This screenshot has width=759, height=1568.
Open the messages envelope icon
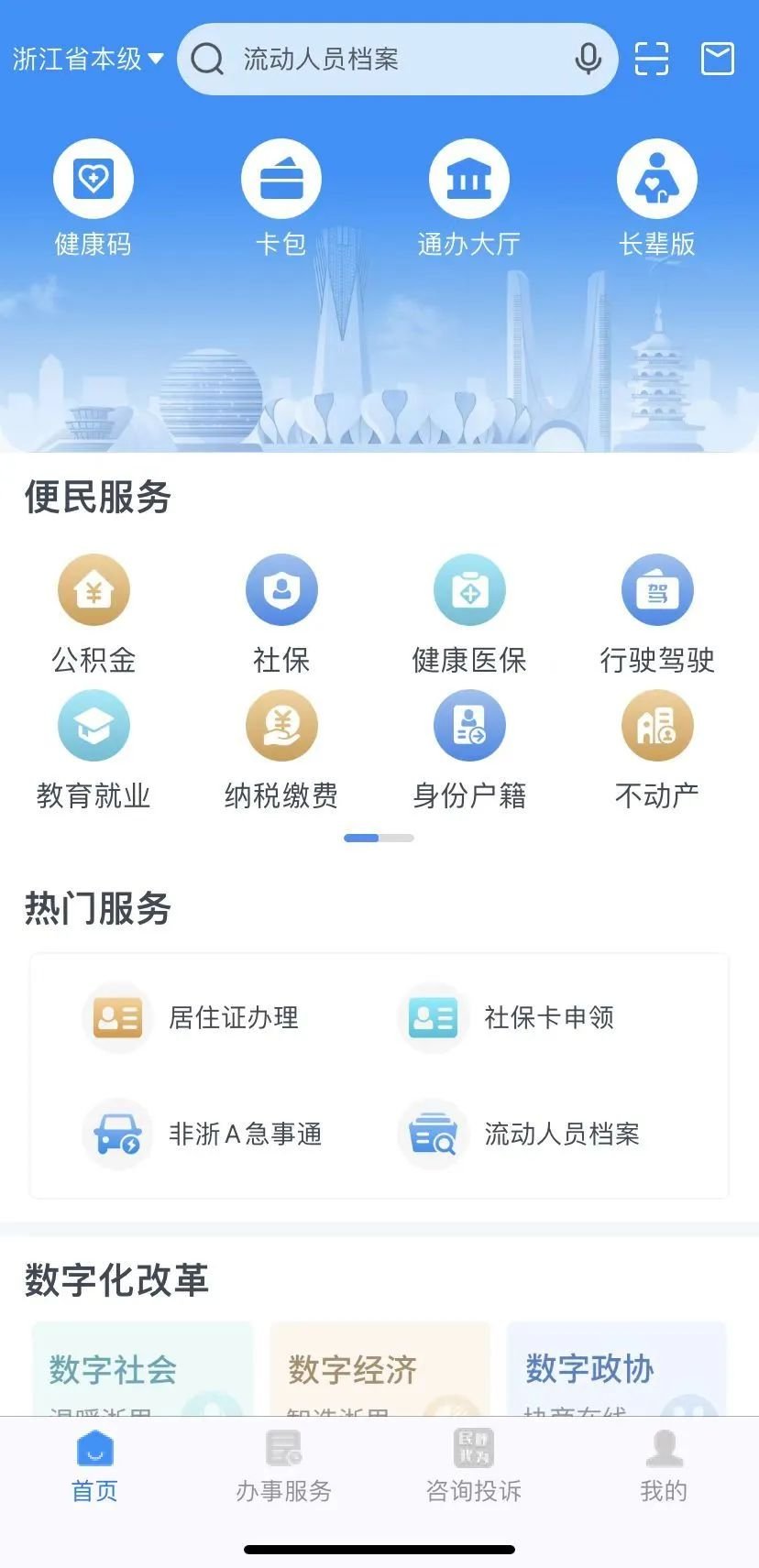pyautogui.click(x=718, y=59)
